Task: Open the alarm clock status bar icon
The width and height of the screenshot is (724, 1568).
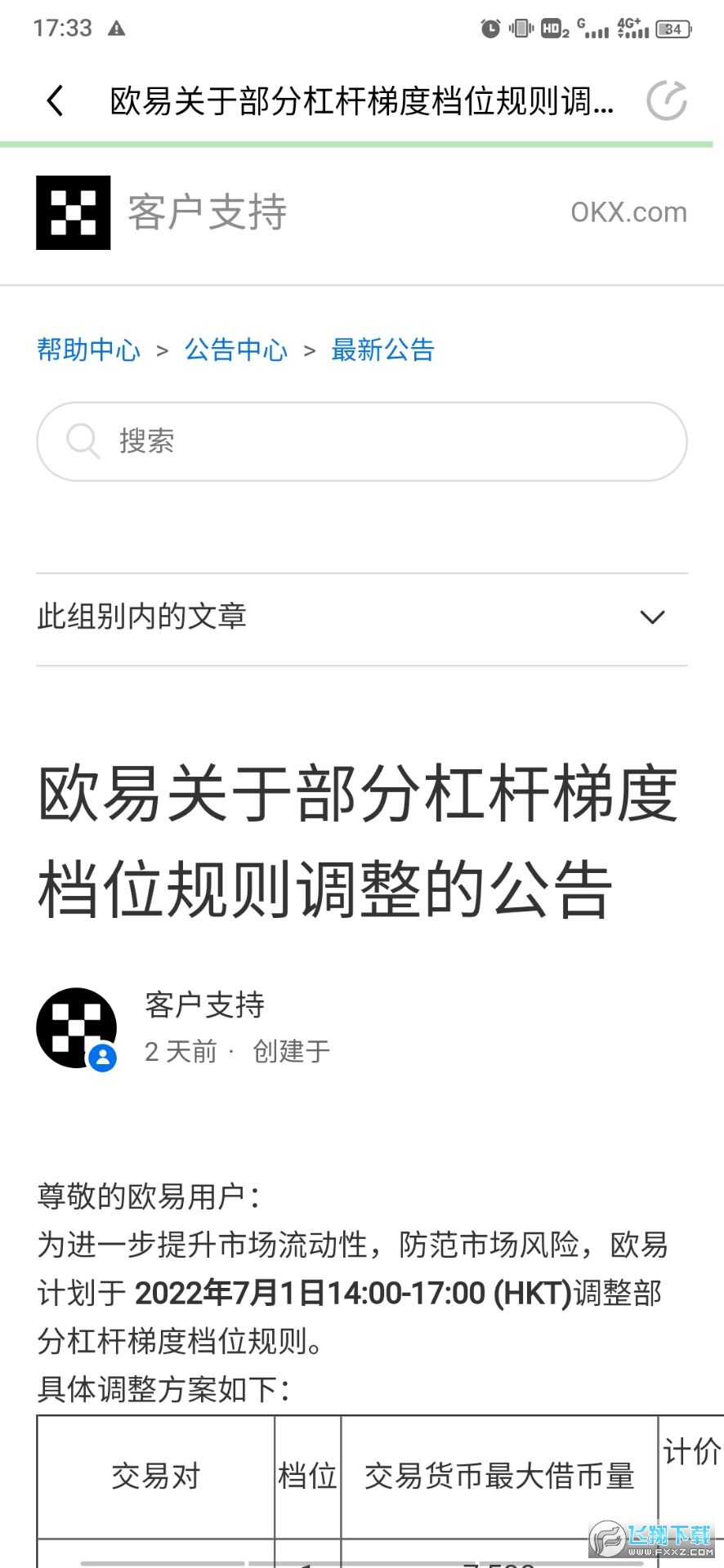Action: pyautogui.click(x=491, y=27)
